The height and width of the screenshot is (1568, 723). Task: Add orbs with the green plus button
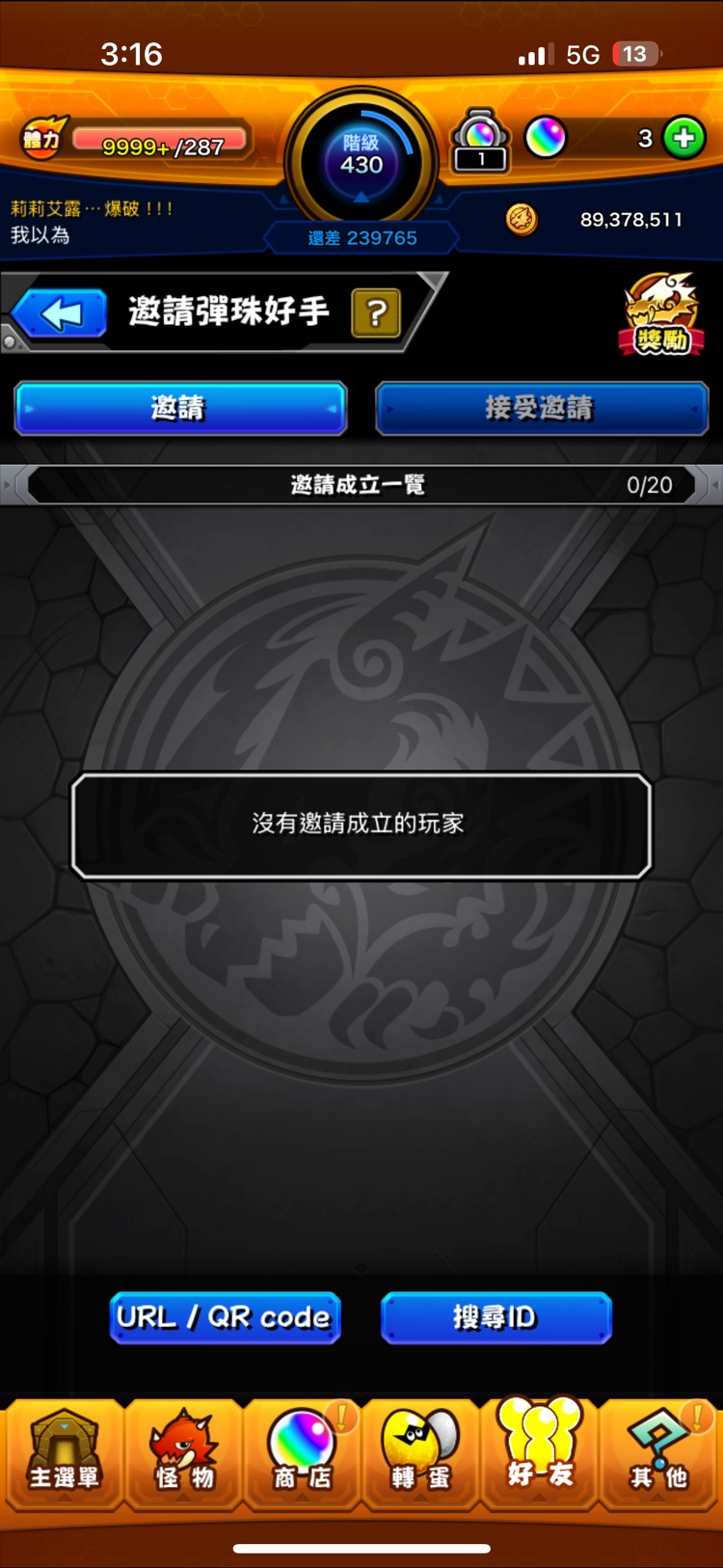[684, 139]
